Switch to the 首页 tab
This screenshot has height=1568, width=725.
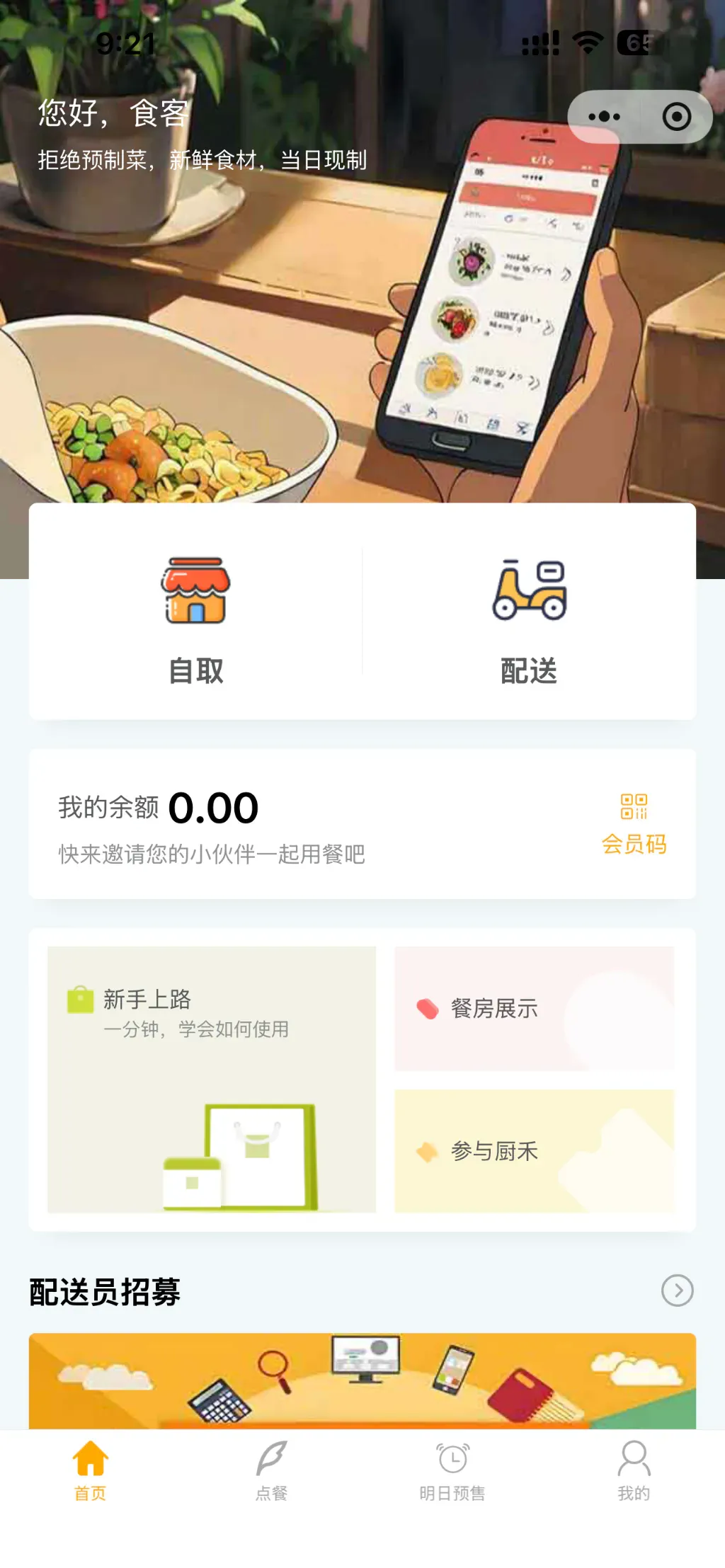pos(91,1470)
